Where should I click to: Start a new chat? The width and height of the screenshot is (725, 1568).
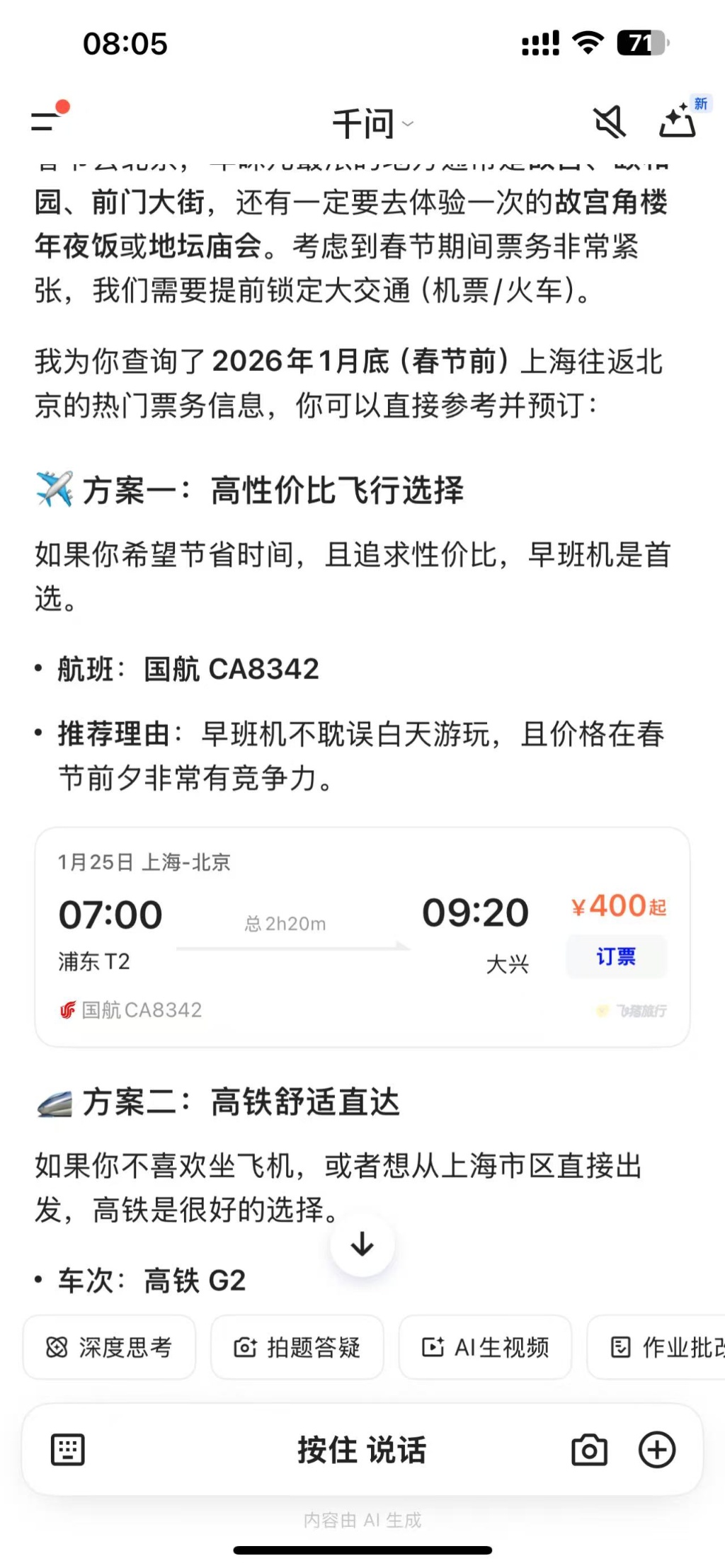[678, 122]
